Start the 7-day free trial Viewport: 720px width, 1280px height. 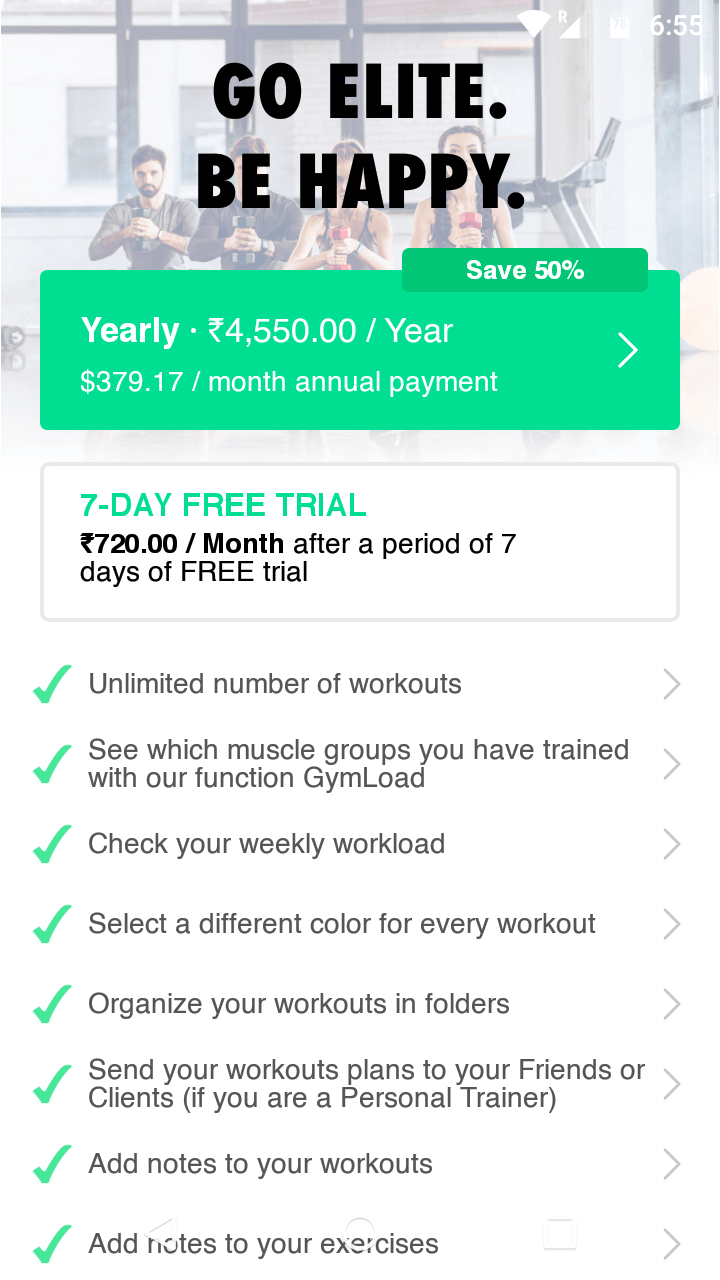click(x=360, y=542)
